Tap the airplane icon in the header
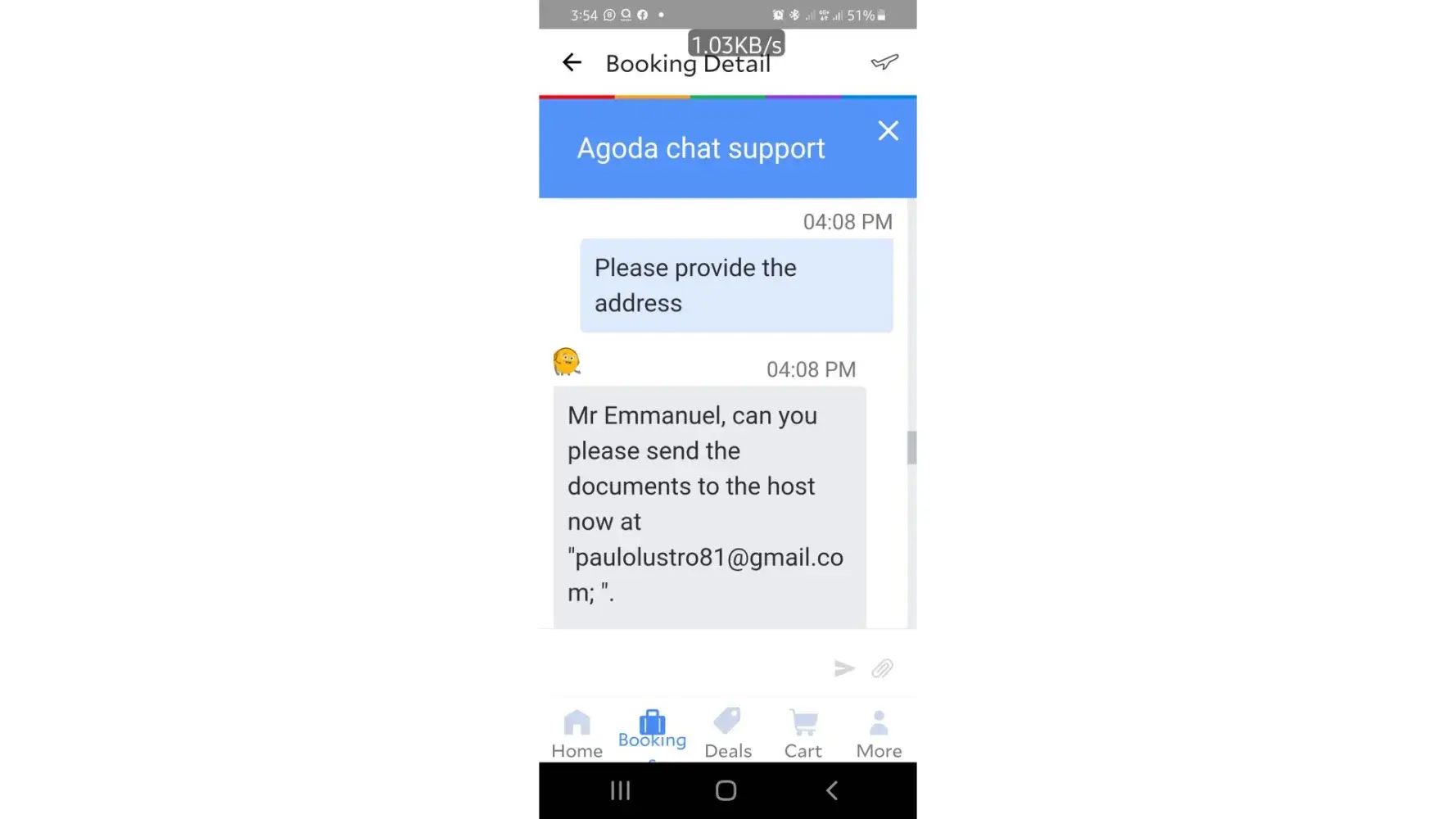 (x=884, y=62)
